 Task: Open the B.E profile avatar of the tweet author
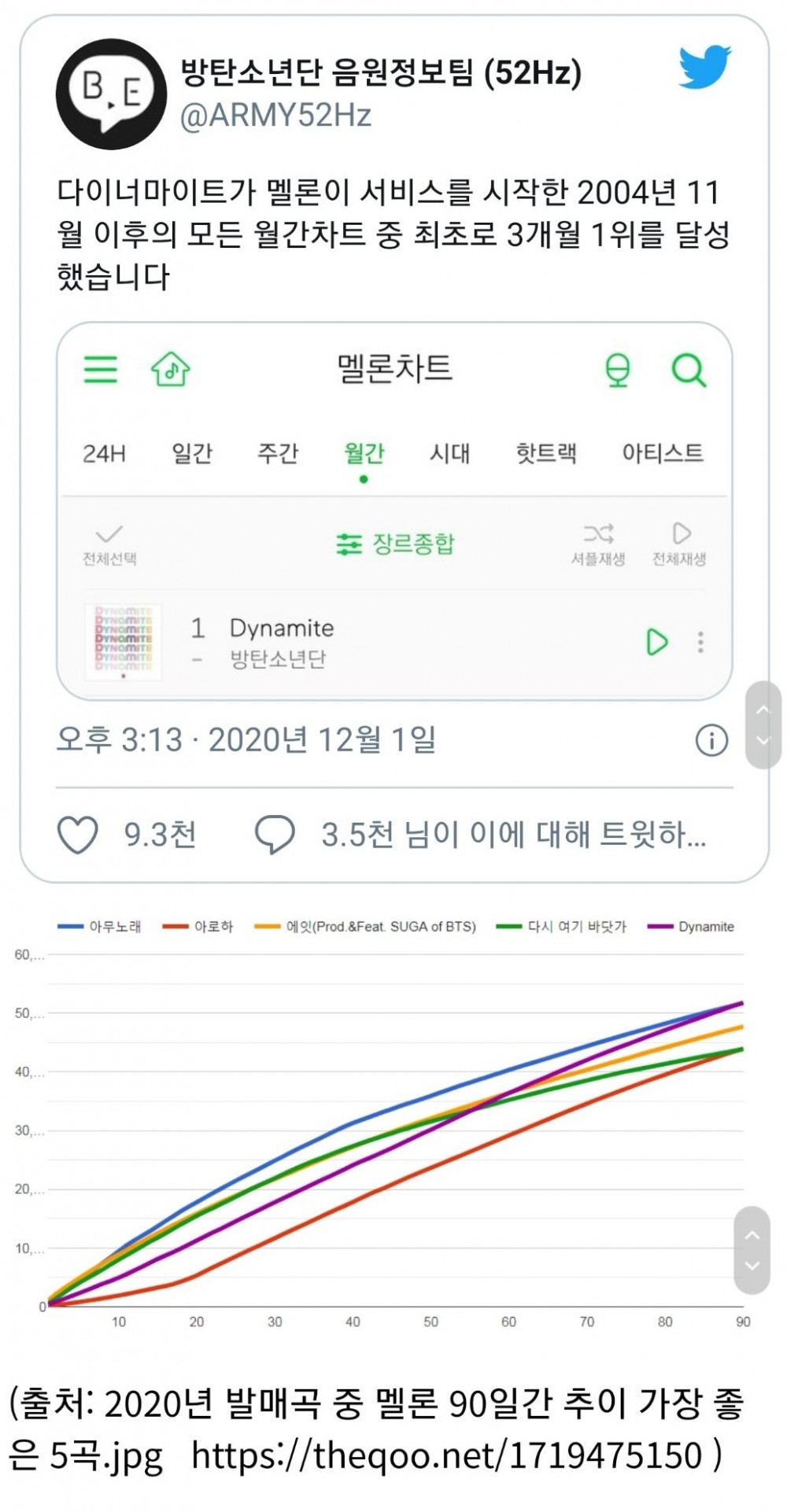111,94
